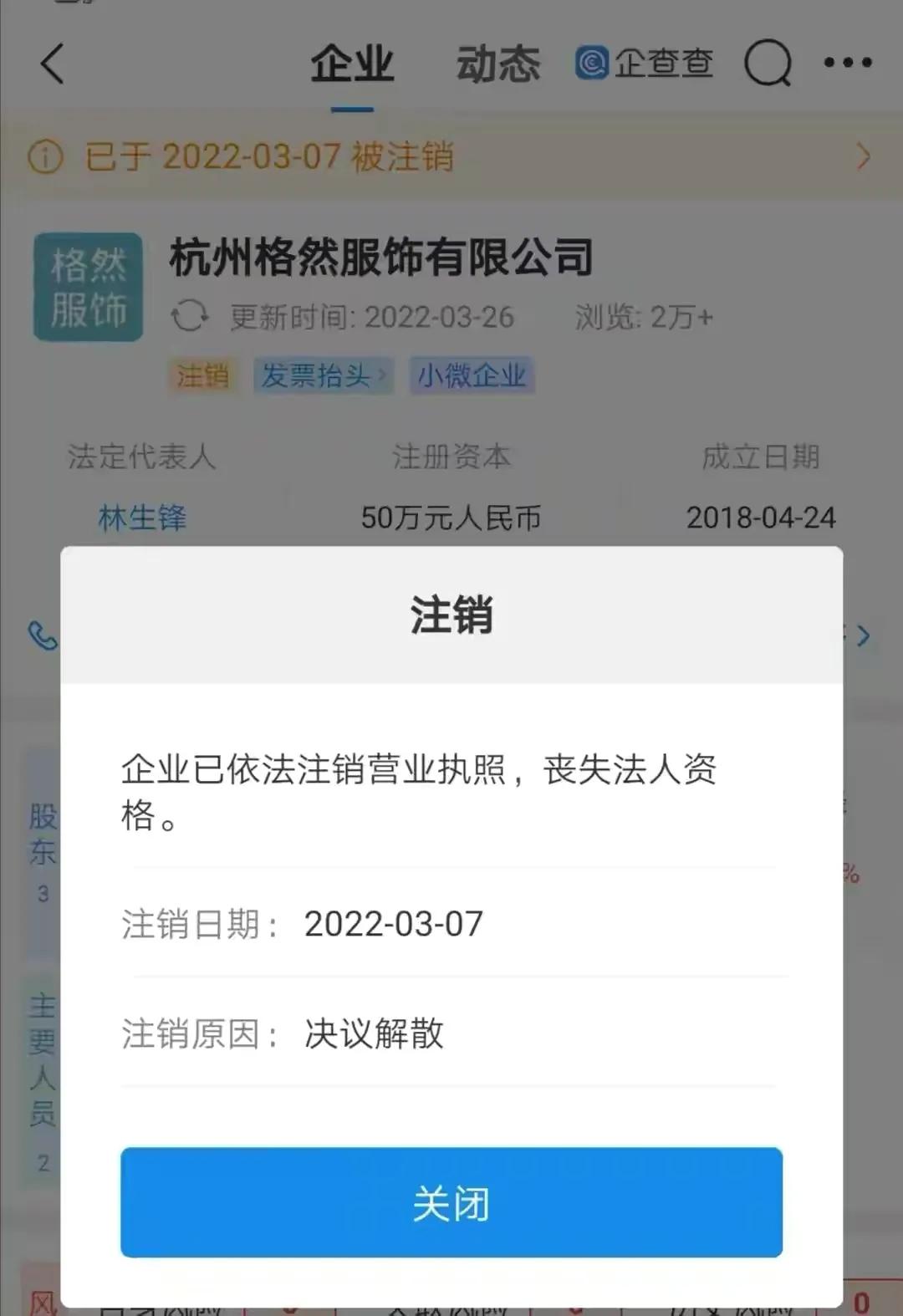Image resolution: width=903 pixels, height=1316 pixels.
Task: Tap the refresh icon next to 更新时间
Action: pos(191,318)
